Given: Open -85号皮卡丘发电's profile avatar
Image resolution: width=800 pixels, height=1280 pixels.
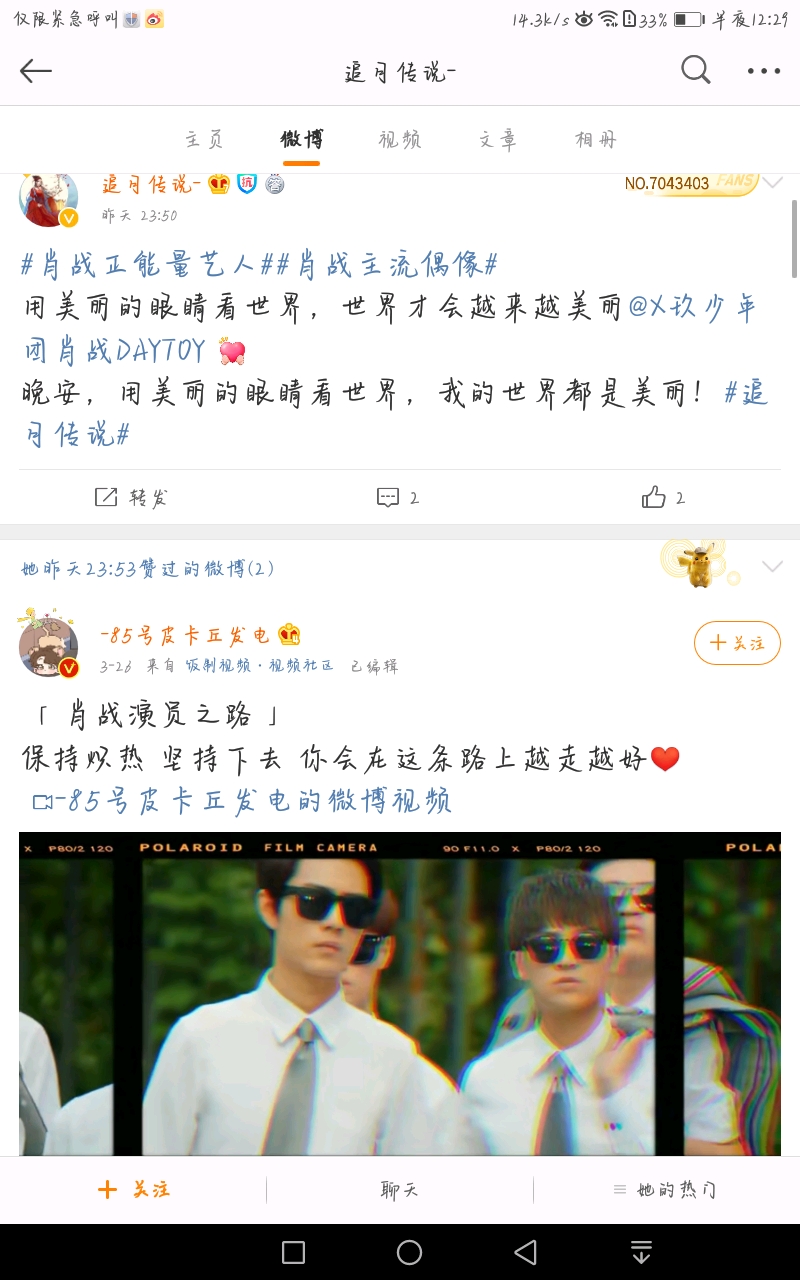Looking at the screenshot, I should click(x=48, y=647).
